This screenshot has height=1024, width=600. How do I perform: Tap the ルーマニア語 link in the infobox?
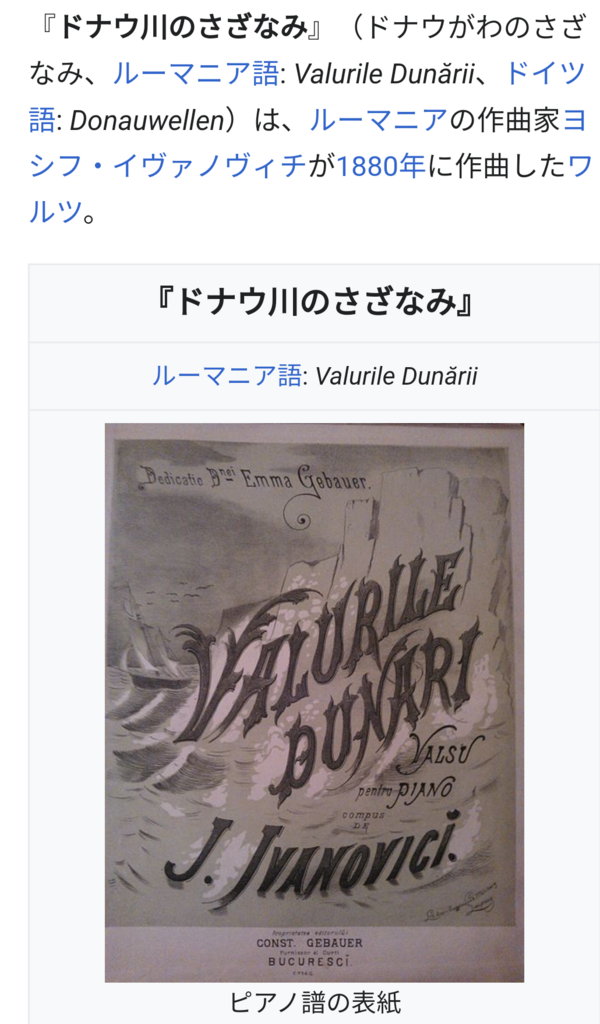click(x=227, y=376)
